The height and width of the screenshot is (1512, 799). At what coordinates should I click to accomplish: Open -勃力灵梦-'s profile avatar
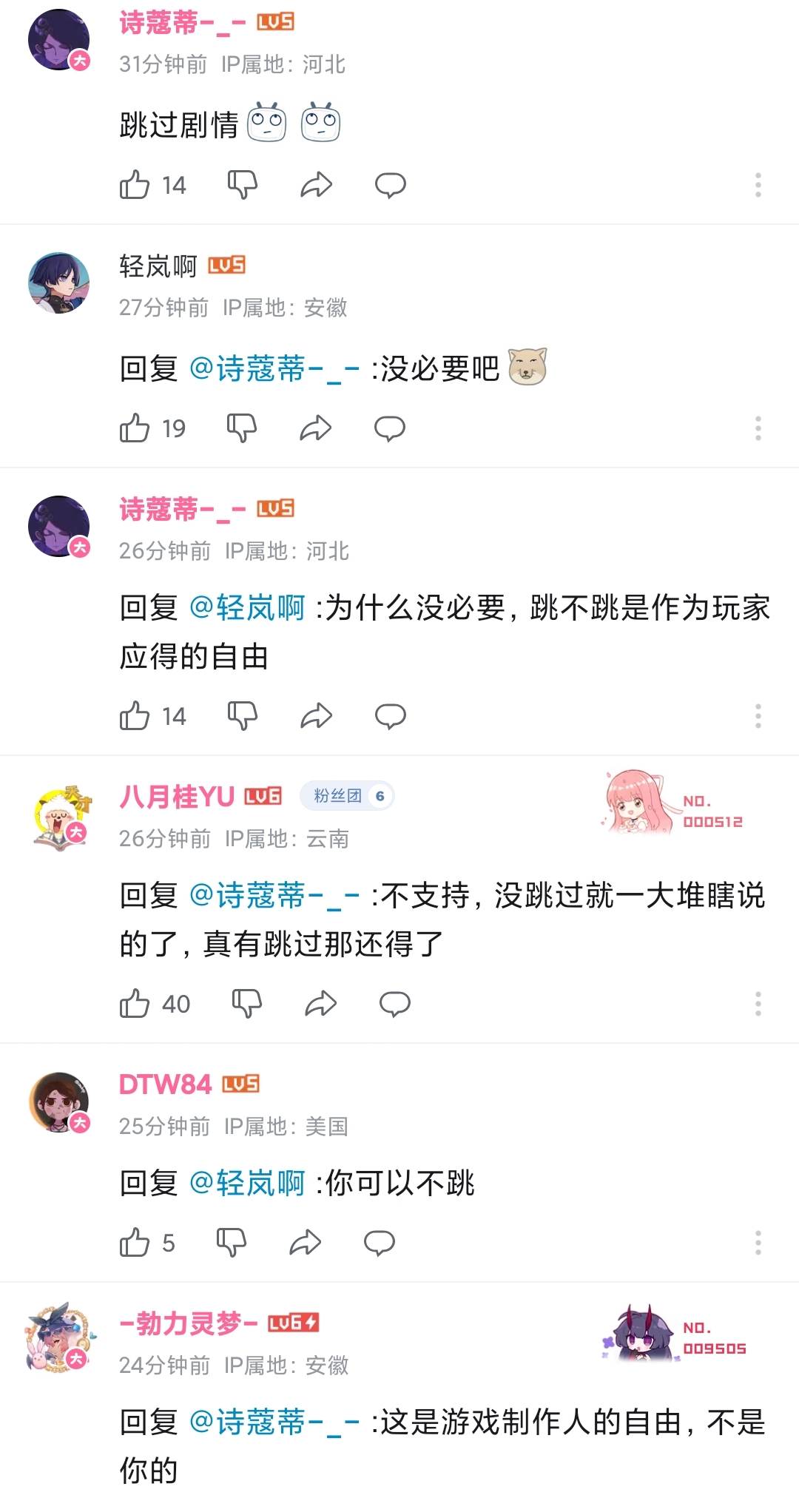point(58,1337)
